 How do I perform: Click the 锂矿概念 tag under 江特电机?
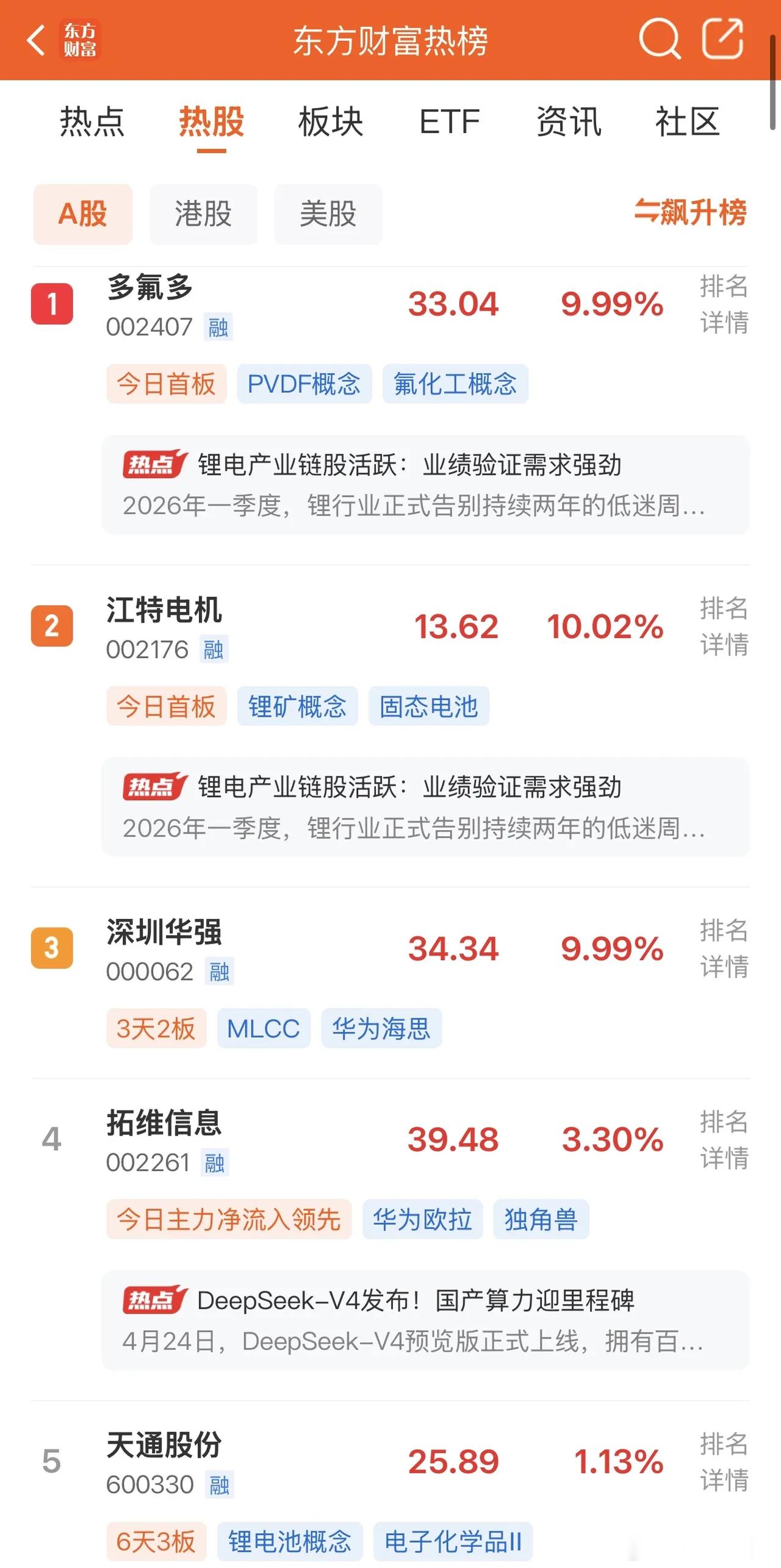point(298,706)
